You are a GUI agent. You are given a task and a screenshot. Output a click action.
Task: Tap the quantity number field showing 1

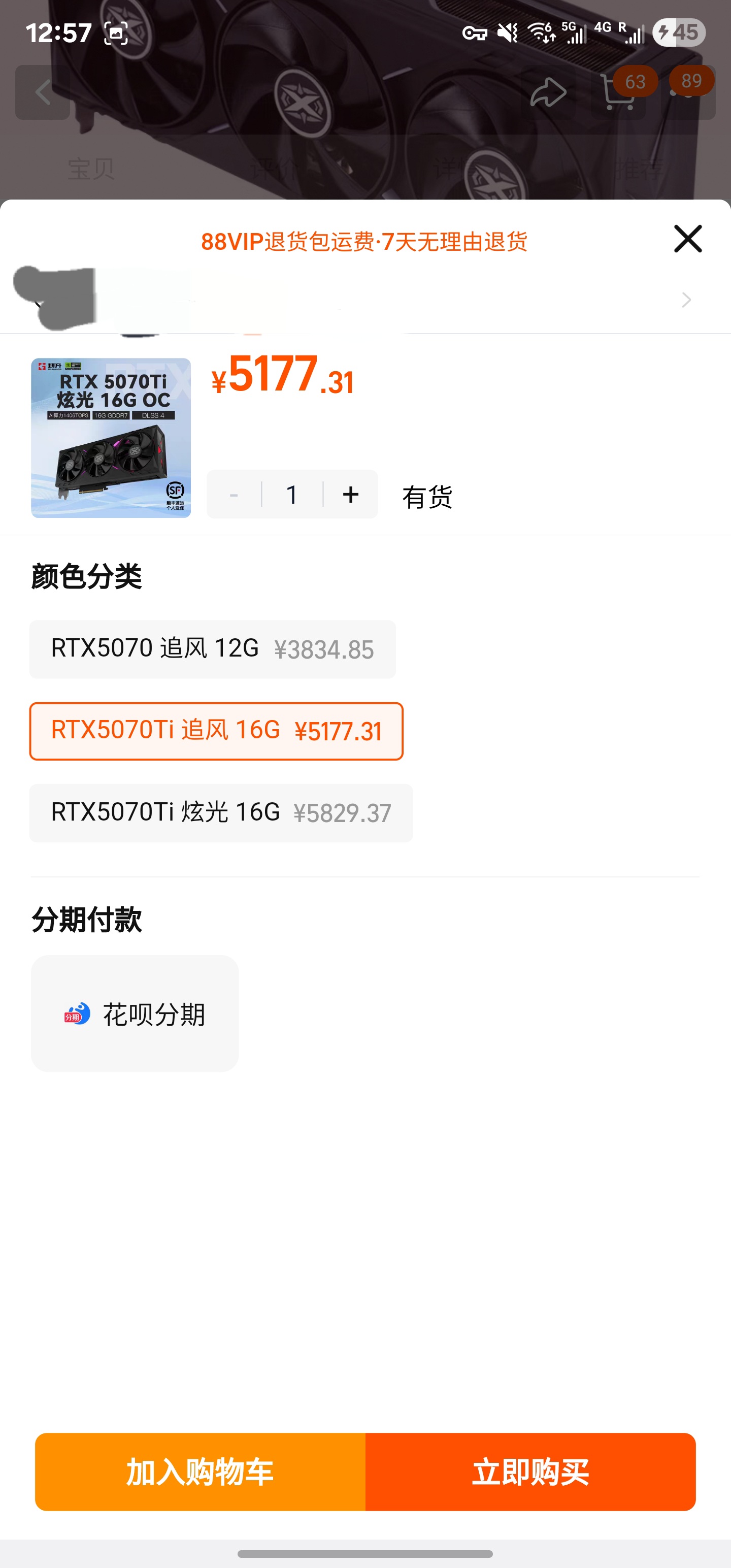coord(291,494)
